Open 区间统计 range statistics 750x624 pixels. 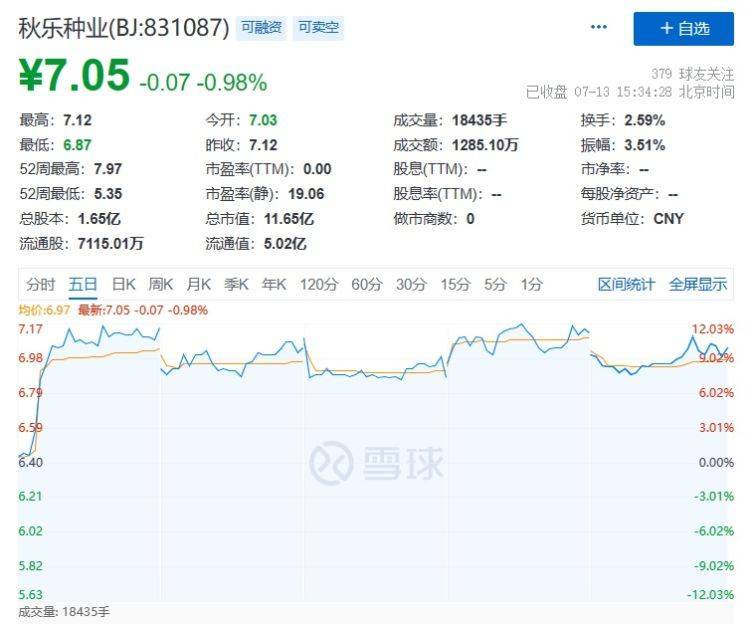point(626,285)
